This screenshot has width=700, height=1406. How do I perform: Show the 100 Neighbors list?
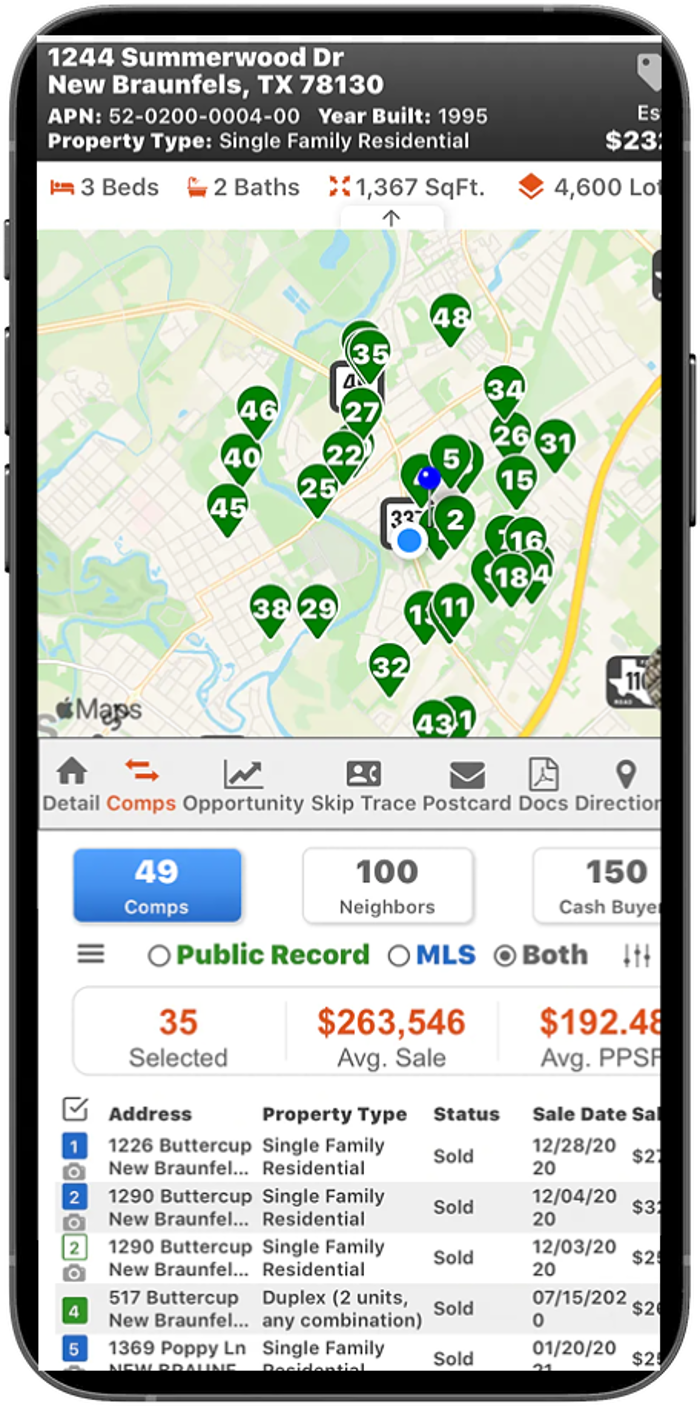click(x=387, y=885)
